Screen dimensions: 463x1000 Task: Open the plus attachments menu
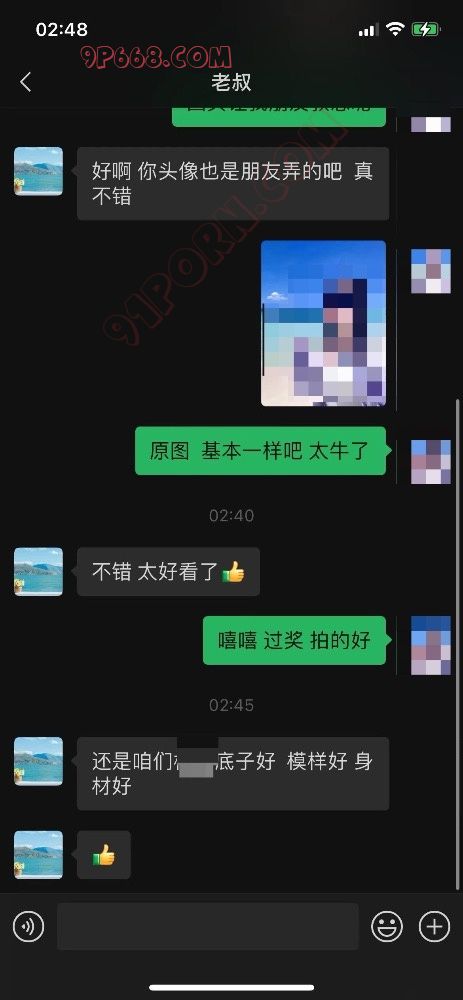point(434,926)
